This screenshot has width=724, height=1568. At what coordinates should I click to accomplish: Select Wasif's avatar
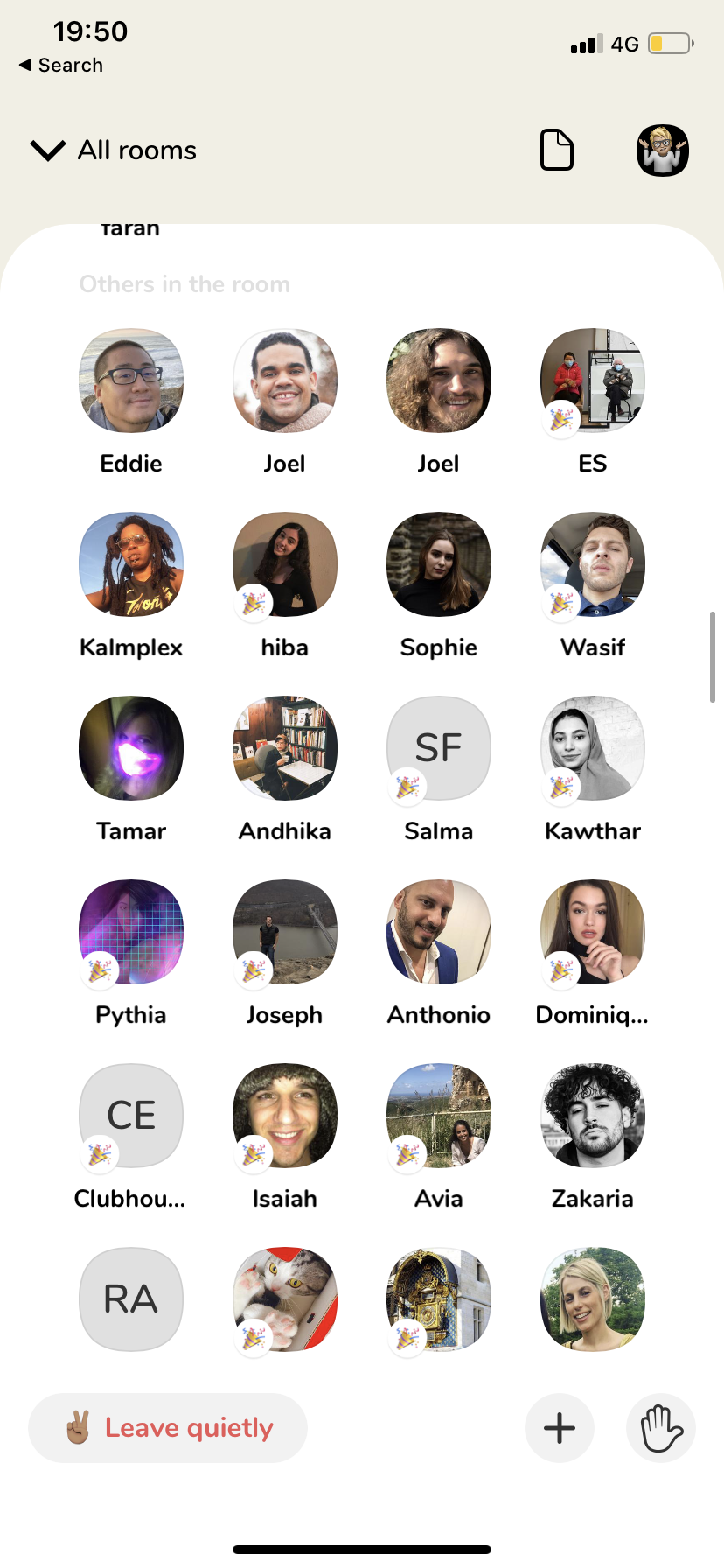593,564
